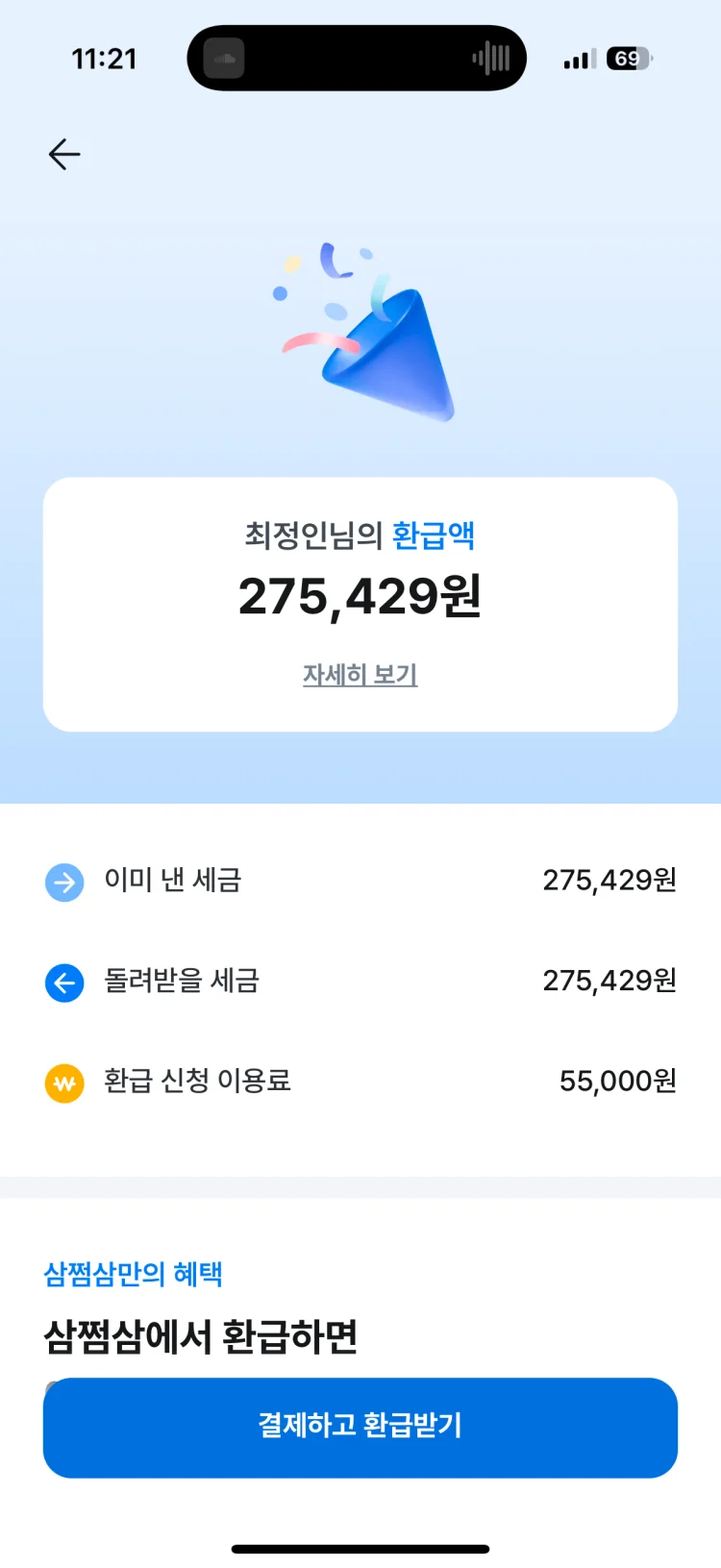Tap the 결제하고 환급받기 button

(360, 1428)
